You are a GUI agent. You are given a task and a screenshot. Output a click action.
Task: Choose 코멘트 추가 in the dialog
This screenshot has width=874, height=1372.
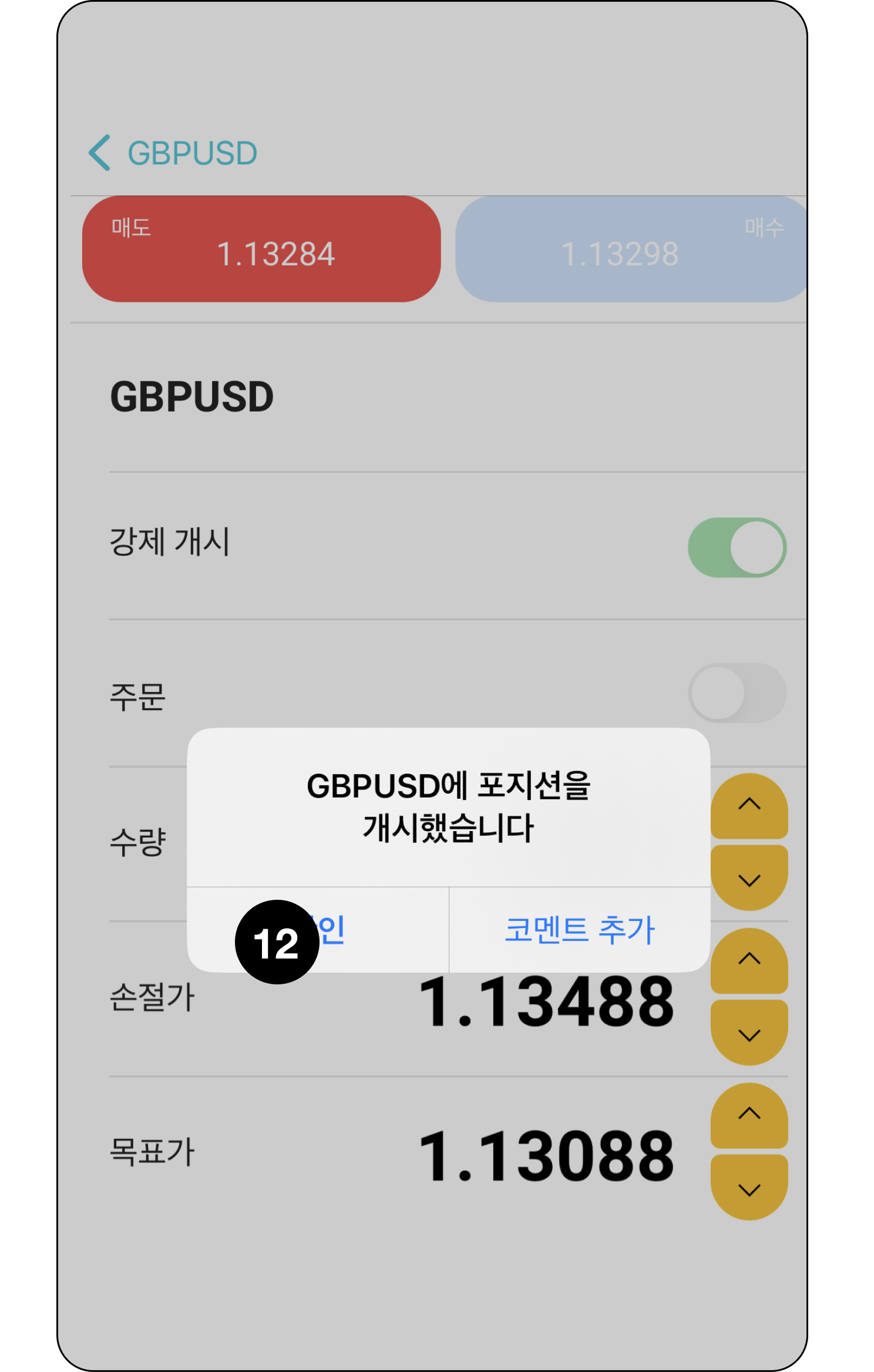[x=580, y=930]
